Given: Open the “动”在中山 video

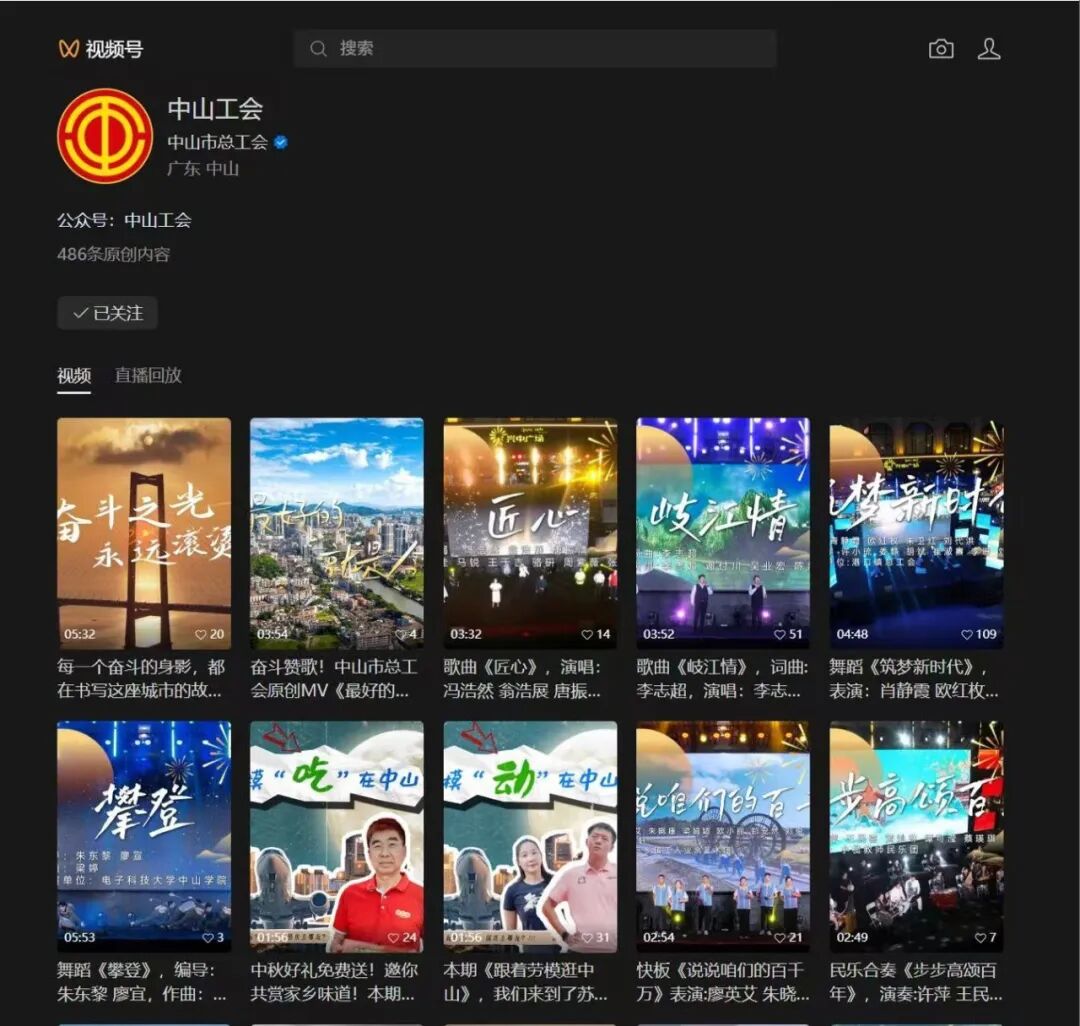Looking at the screenshot, I should (x=530, y=836).
